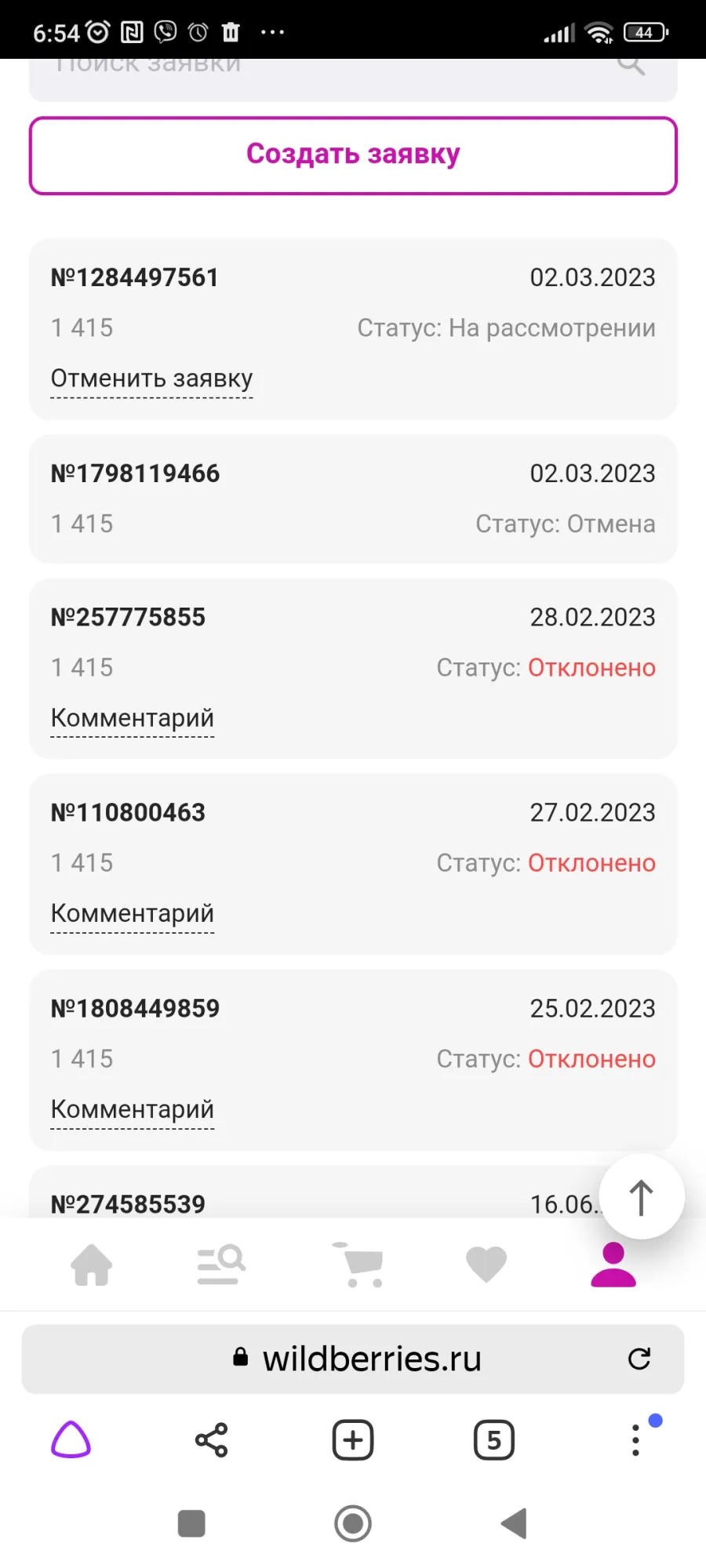Open the Alice assistant icon

71,1439
